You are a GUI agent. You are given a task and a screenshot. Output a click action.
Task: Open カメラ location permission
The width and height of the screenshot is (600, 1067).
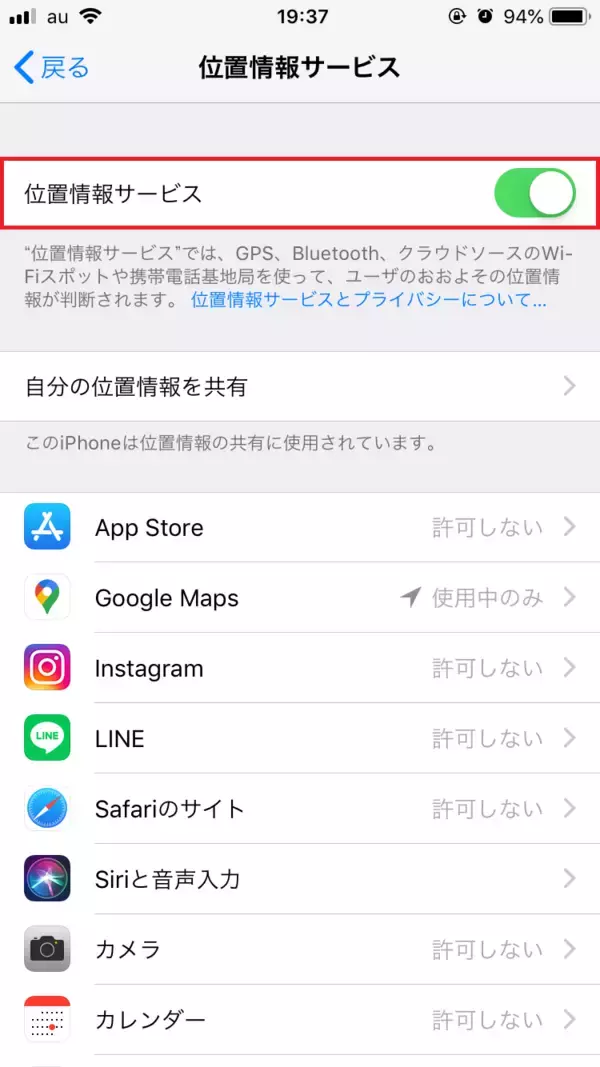(x=300, y=949)
